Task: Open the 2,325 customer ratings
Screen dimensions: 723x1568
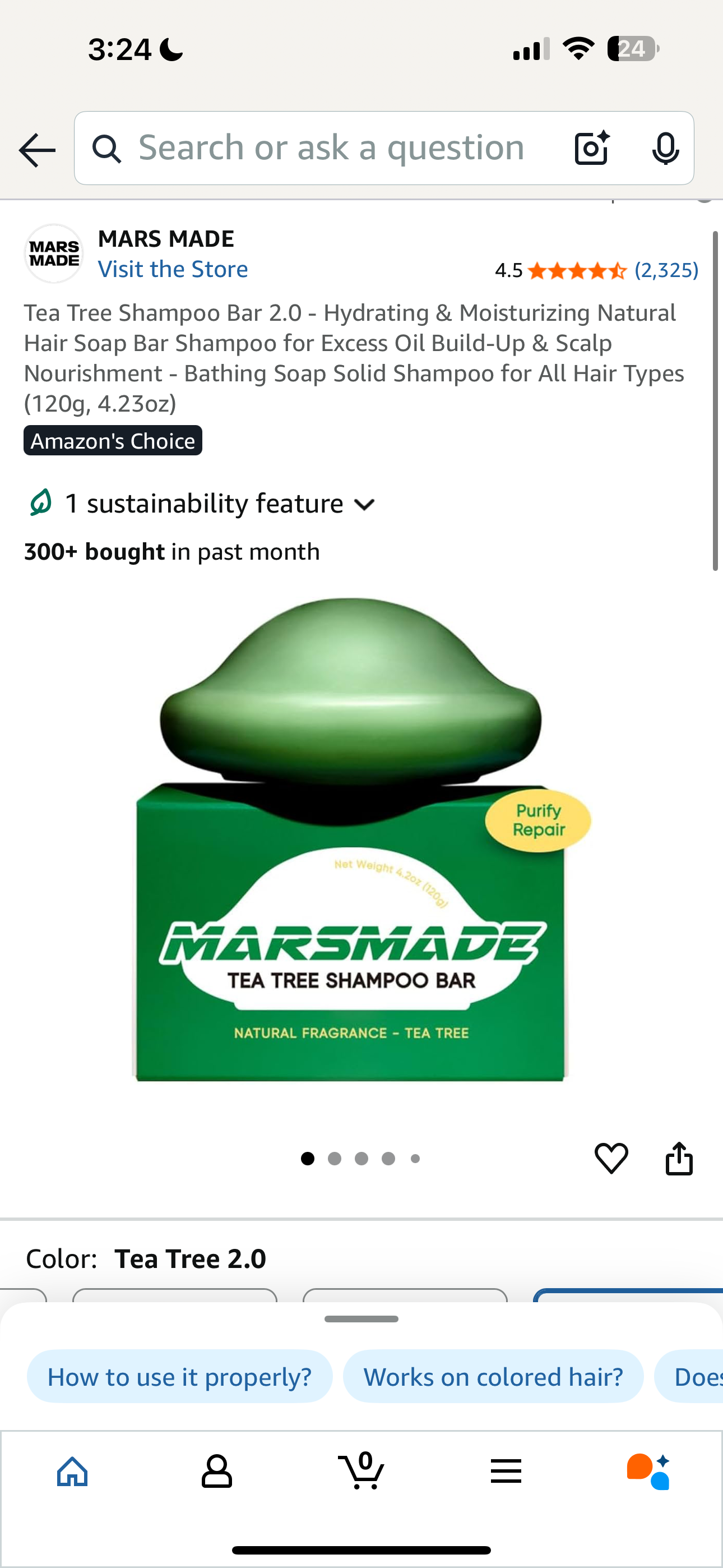Action: [x=666, y=270]
